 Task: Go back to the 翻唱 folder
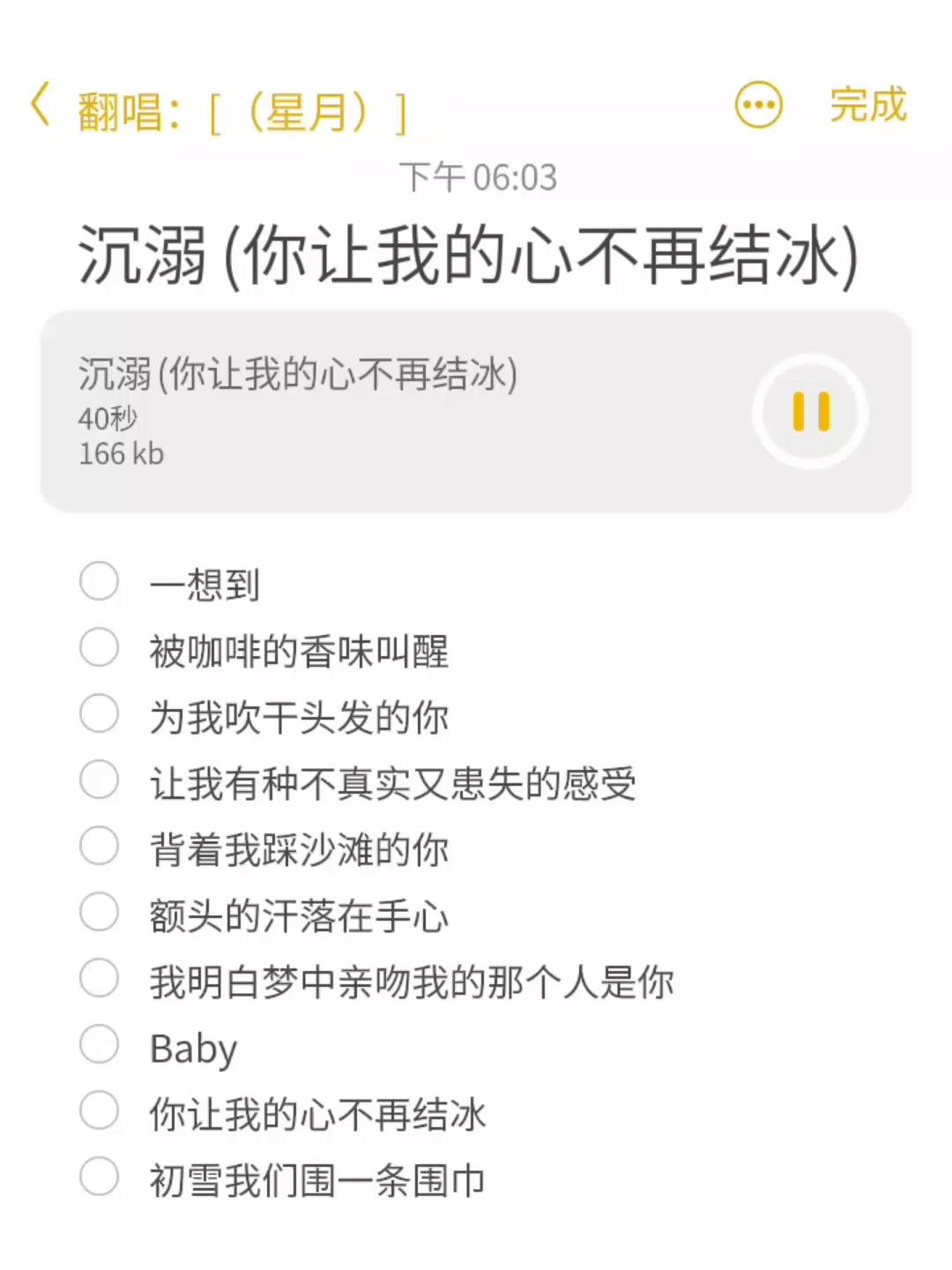42,107
